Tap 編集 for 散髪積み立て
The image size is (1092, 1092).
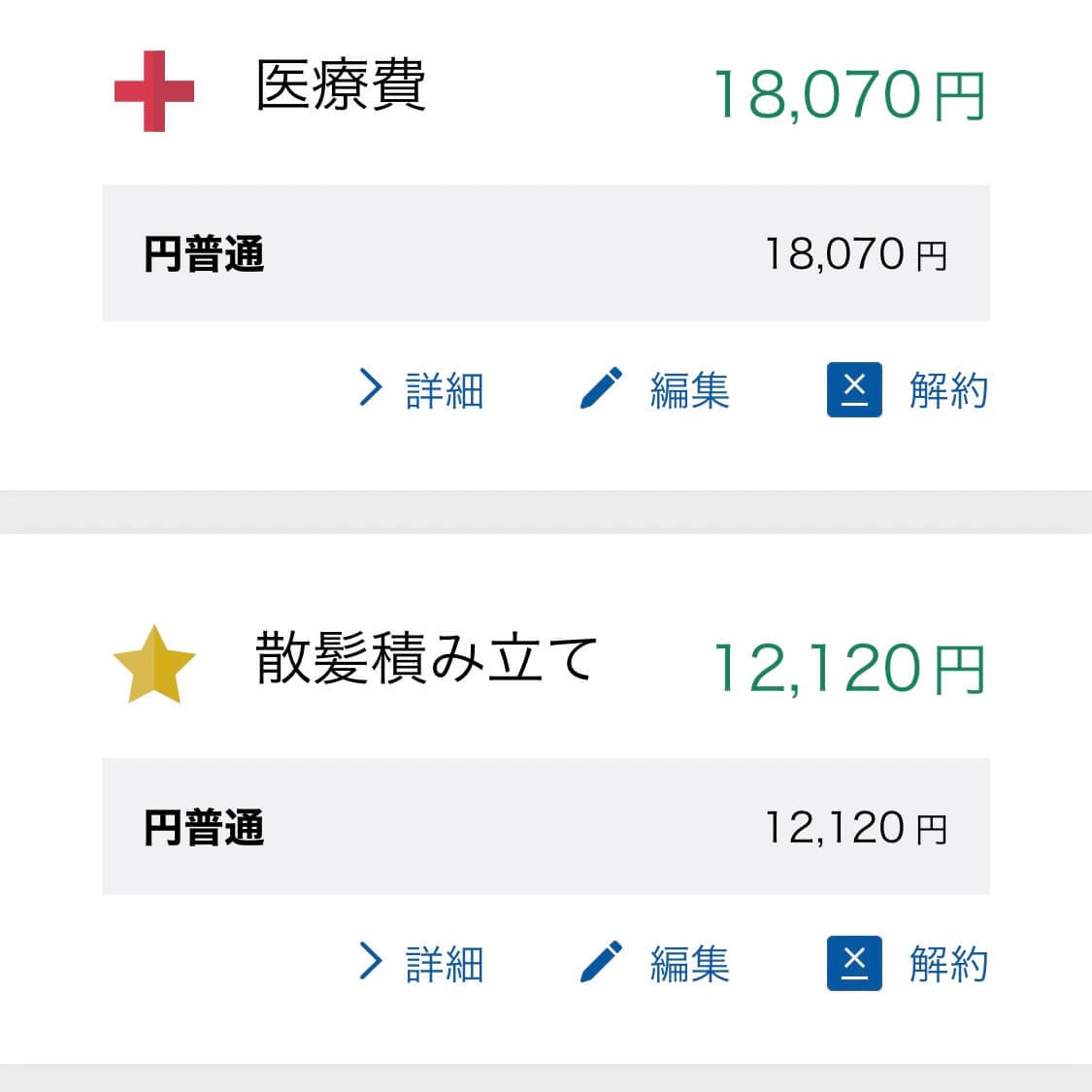pyautogui.click(x=655, y=964)
